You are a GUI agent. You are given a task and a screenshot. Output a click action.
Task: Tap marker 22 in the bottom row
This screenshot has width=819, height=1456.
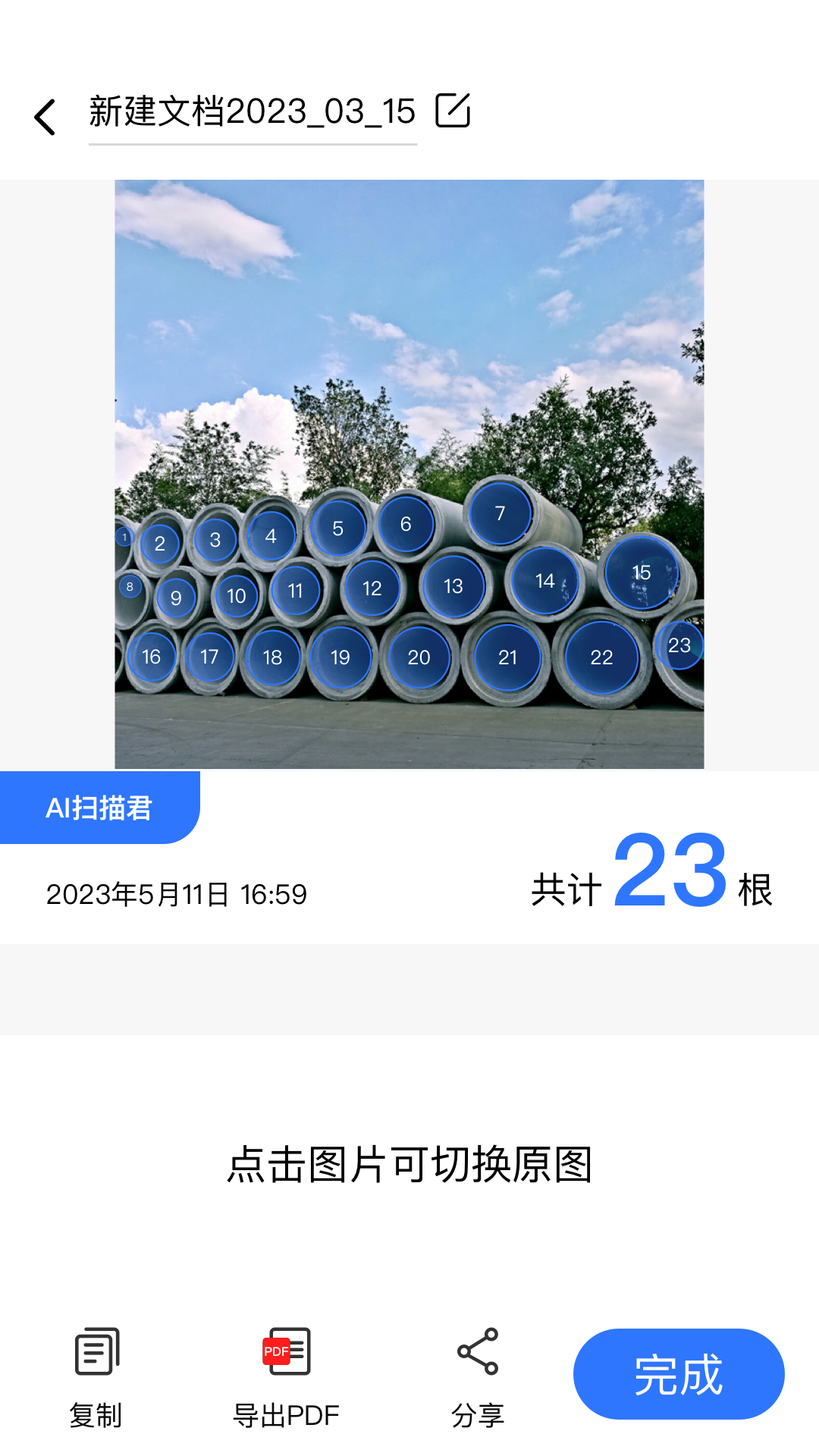click(602, 655)
